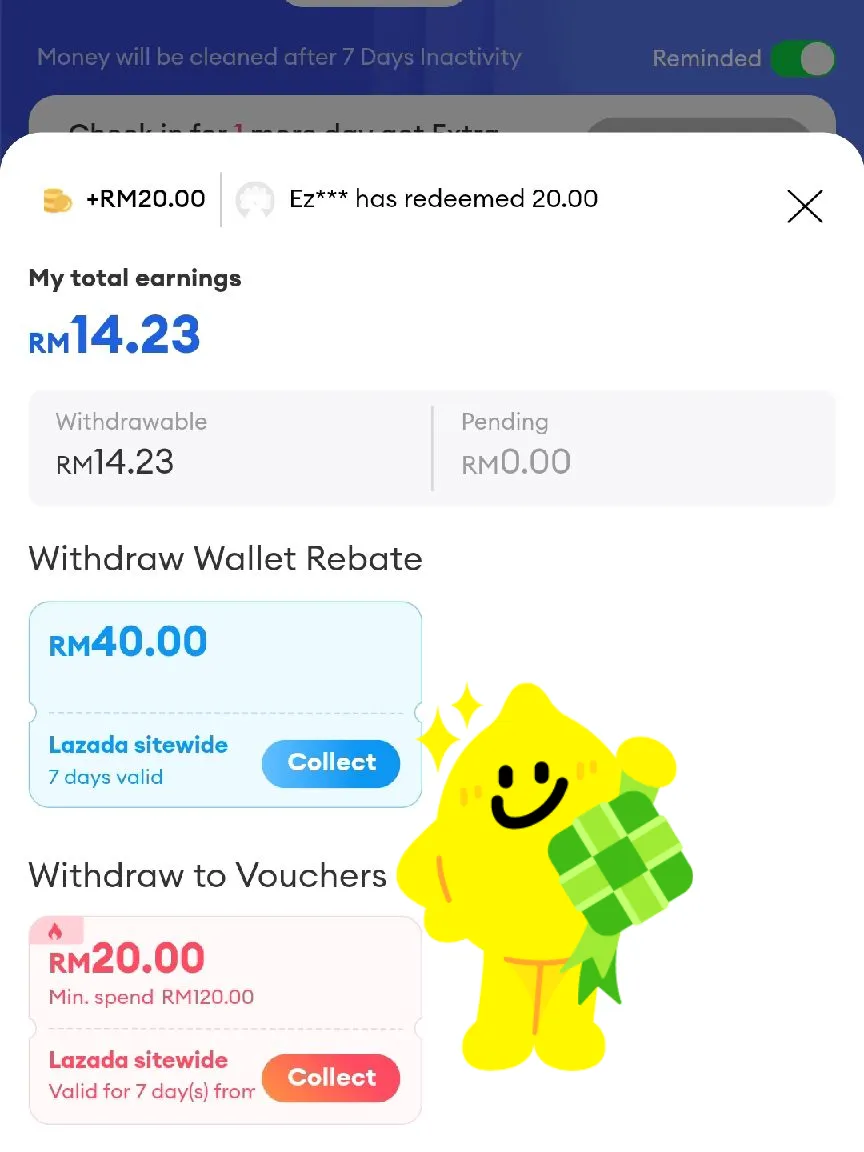Click the hot deal badge on RM20.00 voucher
This screenshot has height=1152, width=864.
(56, 930)
